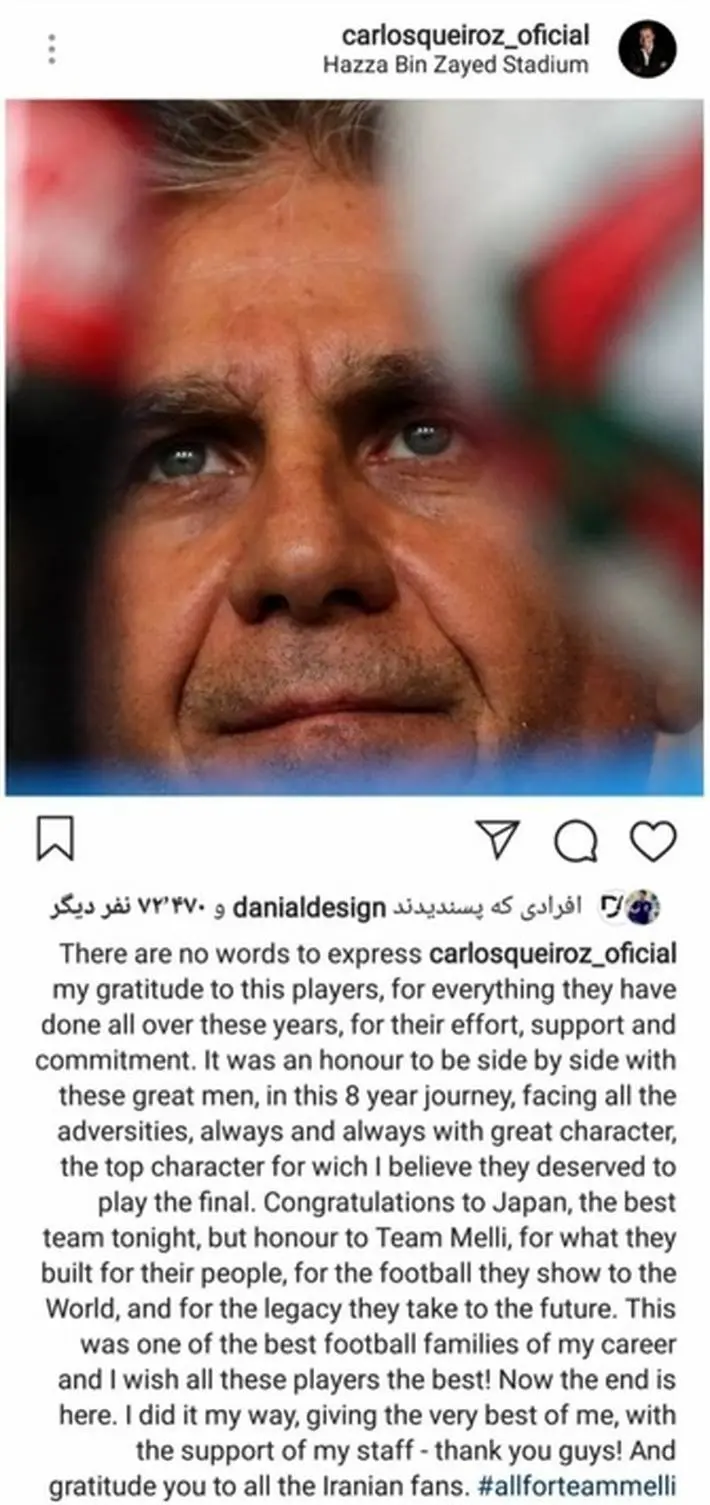Open the three-dot overflow menu
The height and width of the screenshot is (1505, 710).
[52, 49]
